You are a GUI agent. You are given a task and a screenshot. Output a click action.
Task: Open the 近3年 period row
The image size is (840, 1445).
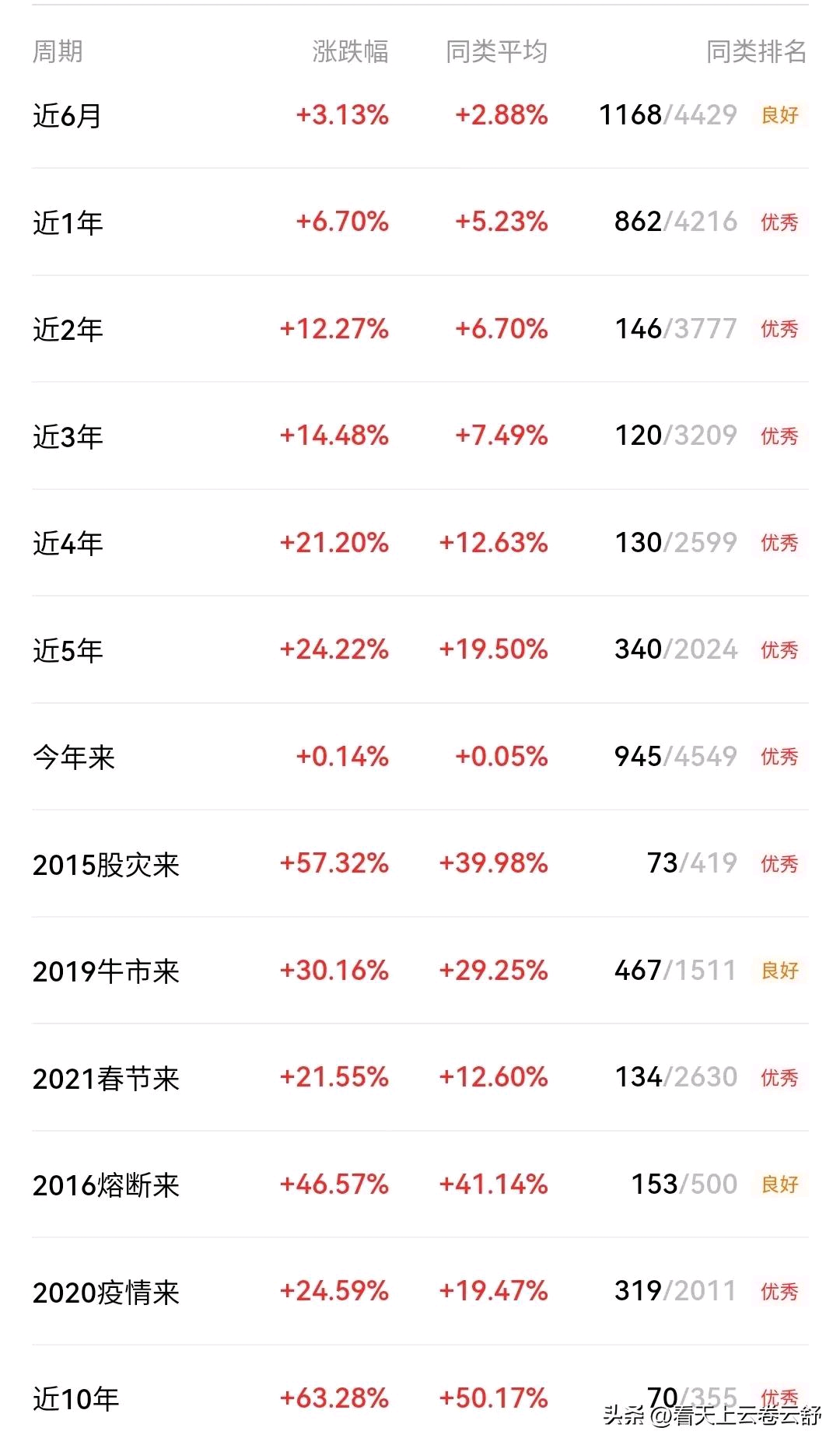pos(67,436)
